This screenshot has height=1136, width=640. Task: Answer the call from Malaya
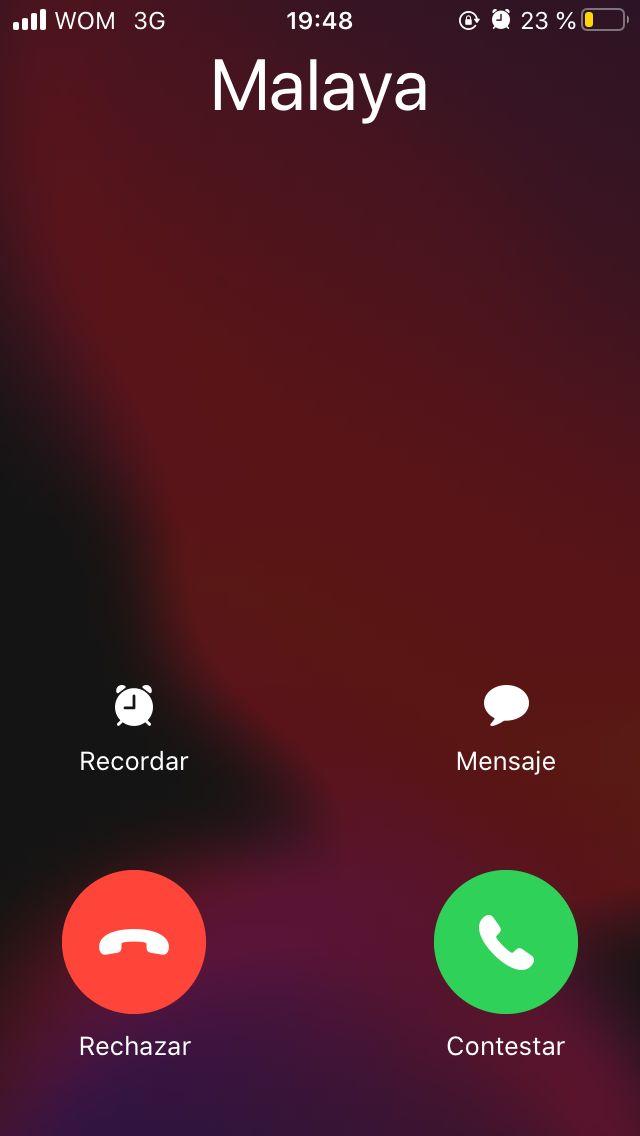point(505,942)
